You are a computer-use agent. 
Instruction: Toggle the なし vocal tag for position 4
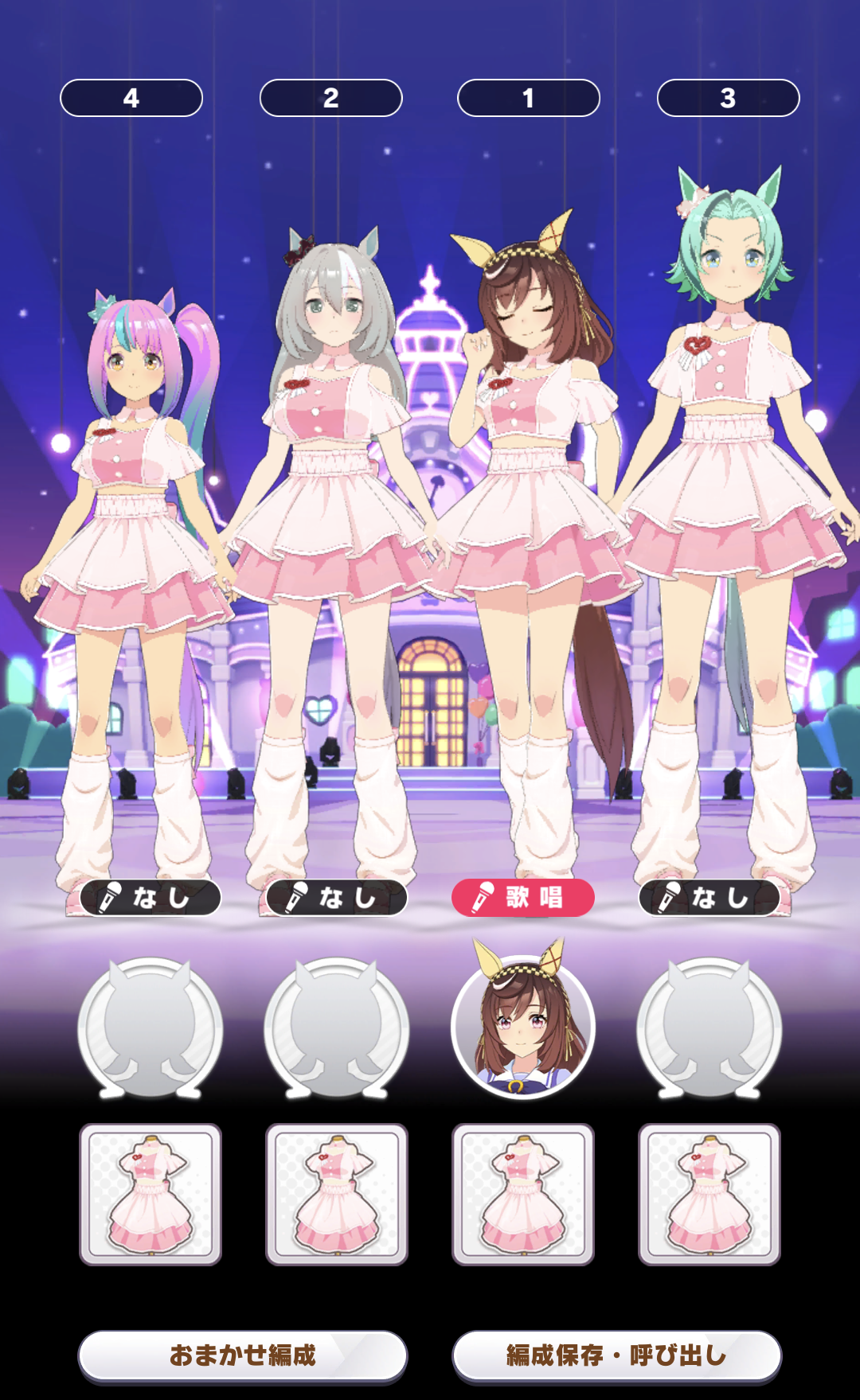[x=150, y=898]
